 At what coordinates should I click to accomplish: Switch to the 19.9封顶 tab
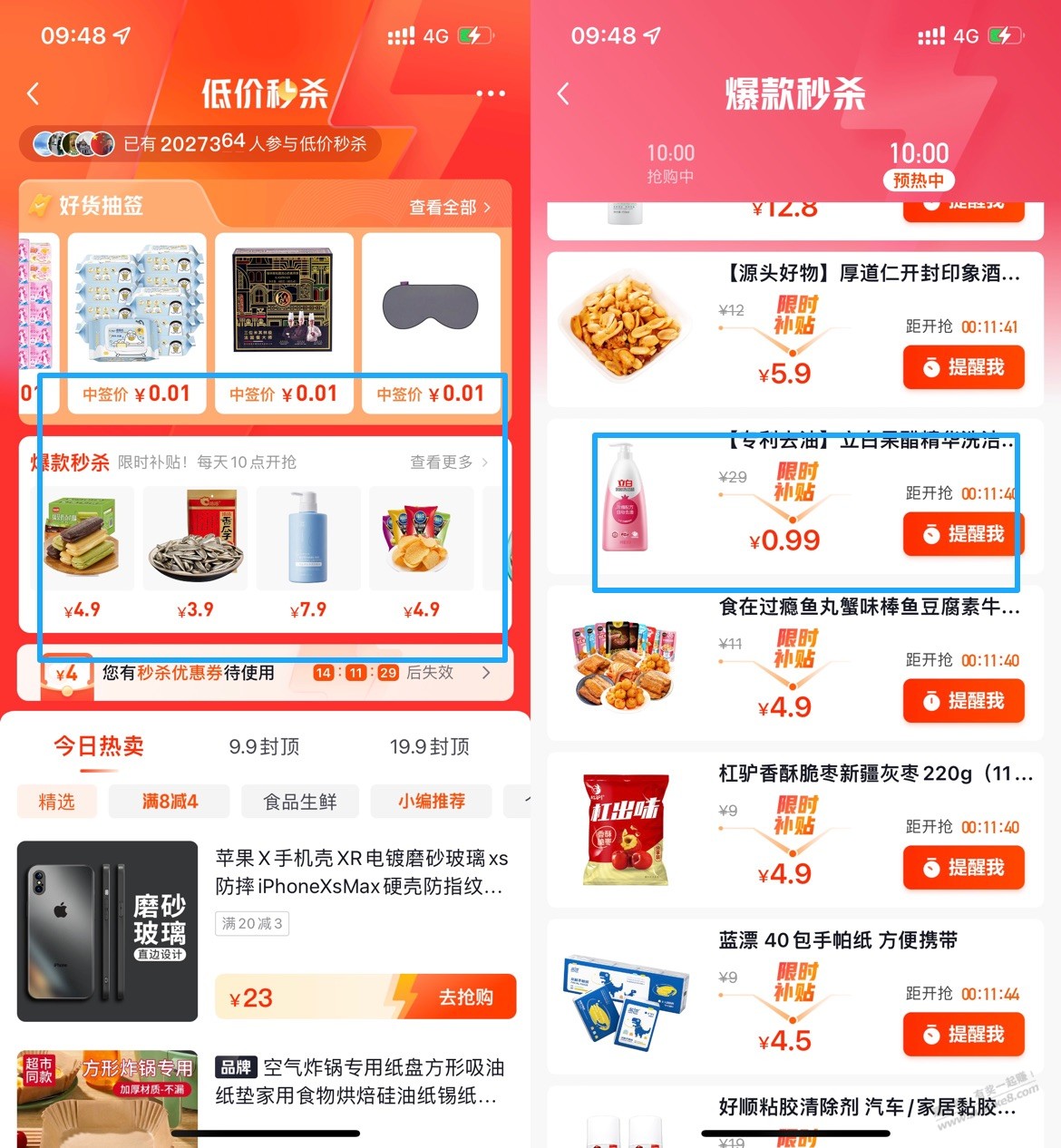point(429,746)
